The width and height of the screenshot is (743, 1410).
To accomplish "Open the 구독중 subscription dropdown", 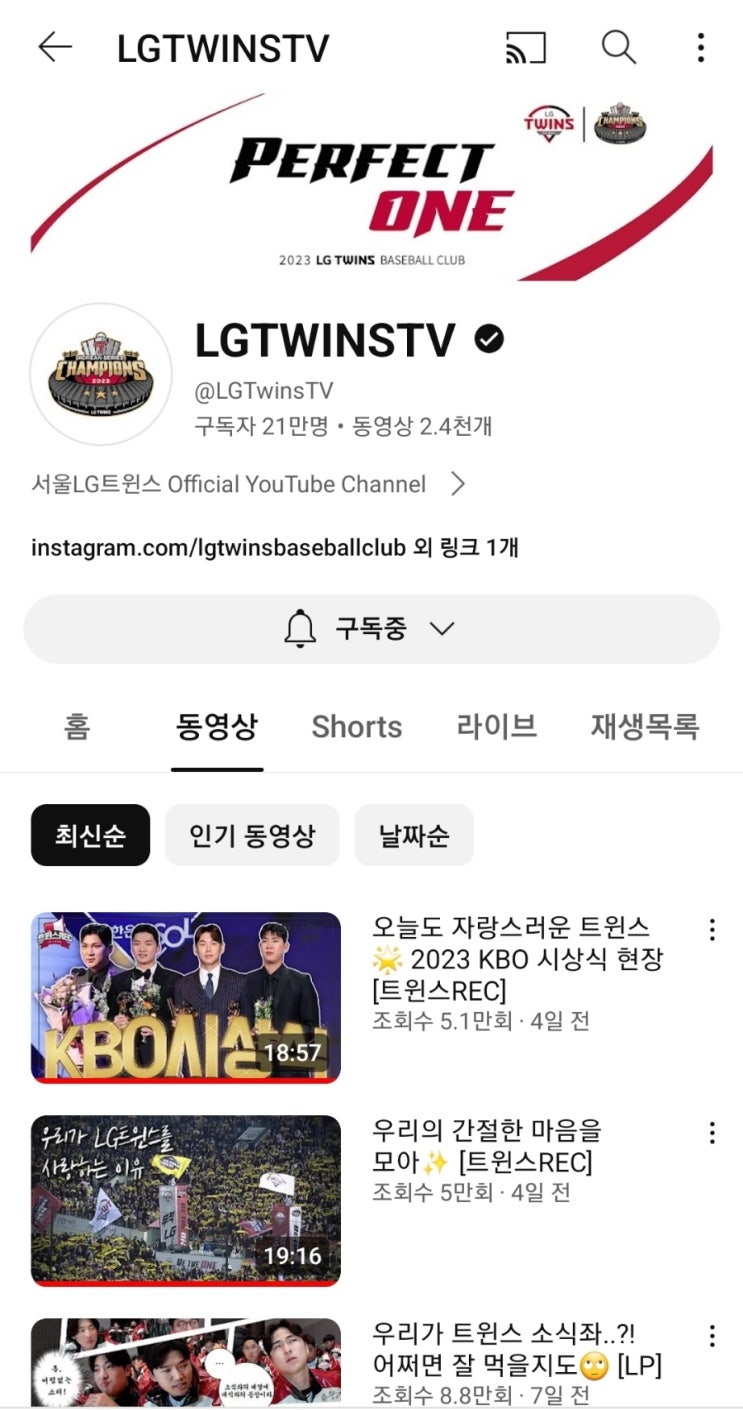I will tap(371, 629).
